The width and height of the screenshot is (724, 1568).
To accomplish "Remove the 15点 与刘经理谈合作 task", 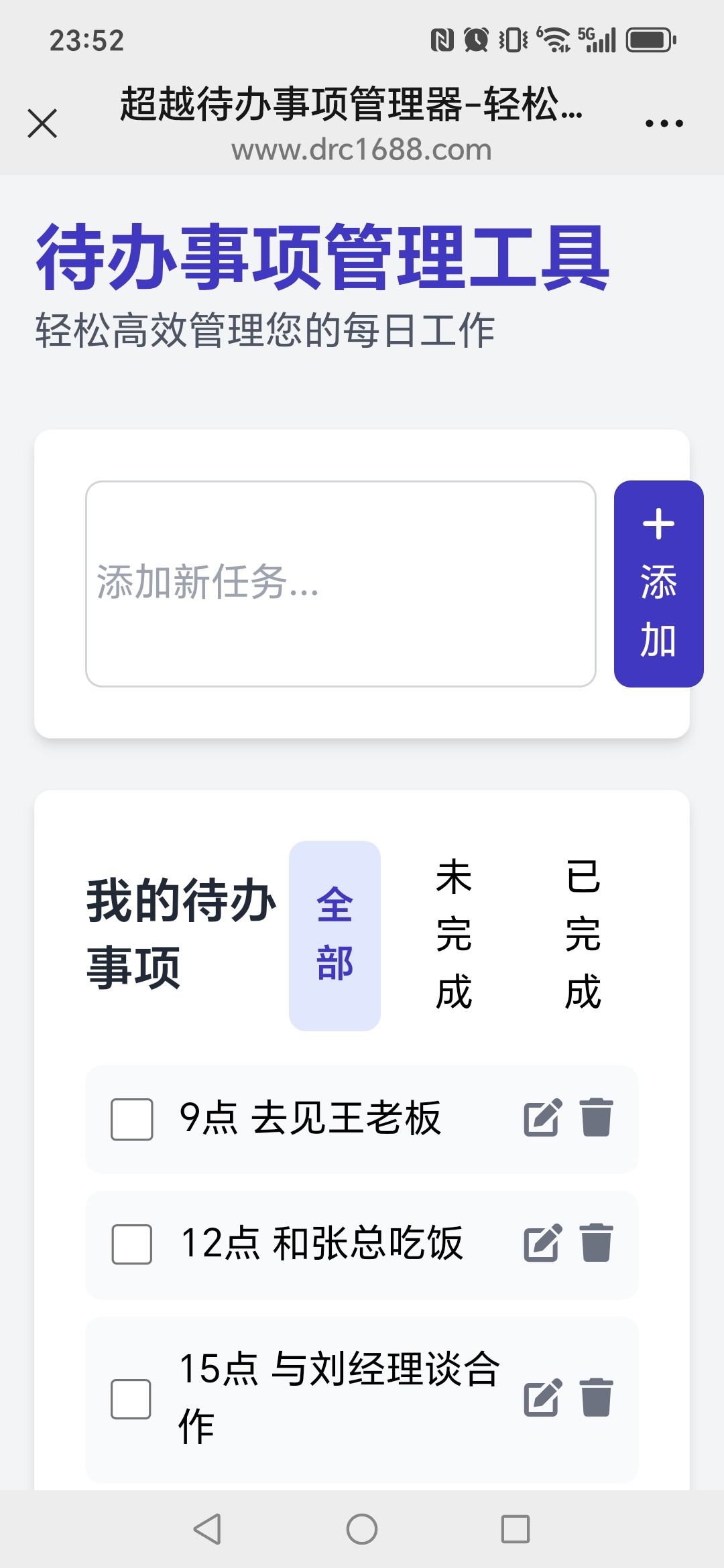I will pyautogui.click(x=596, y=1398).
